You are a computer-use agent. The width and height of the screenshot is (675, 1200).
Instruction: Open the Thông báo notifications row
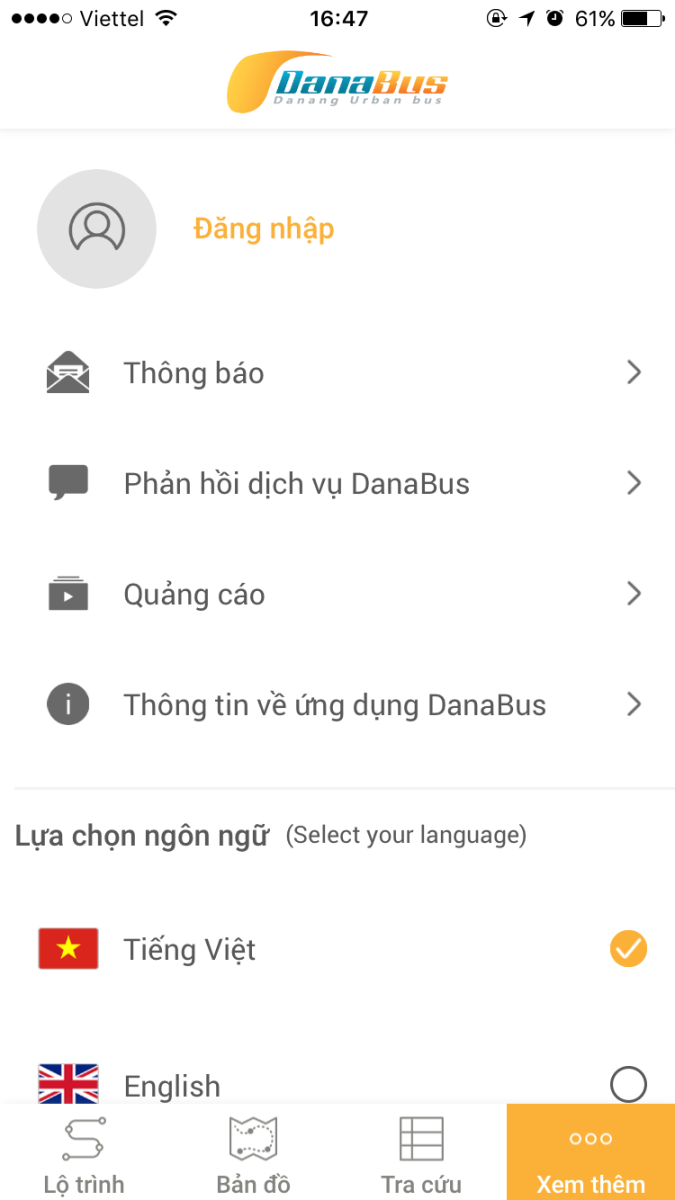coord(337,373)
